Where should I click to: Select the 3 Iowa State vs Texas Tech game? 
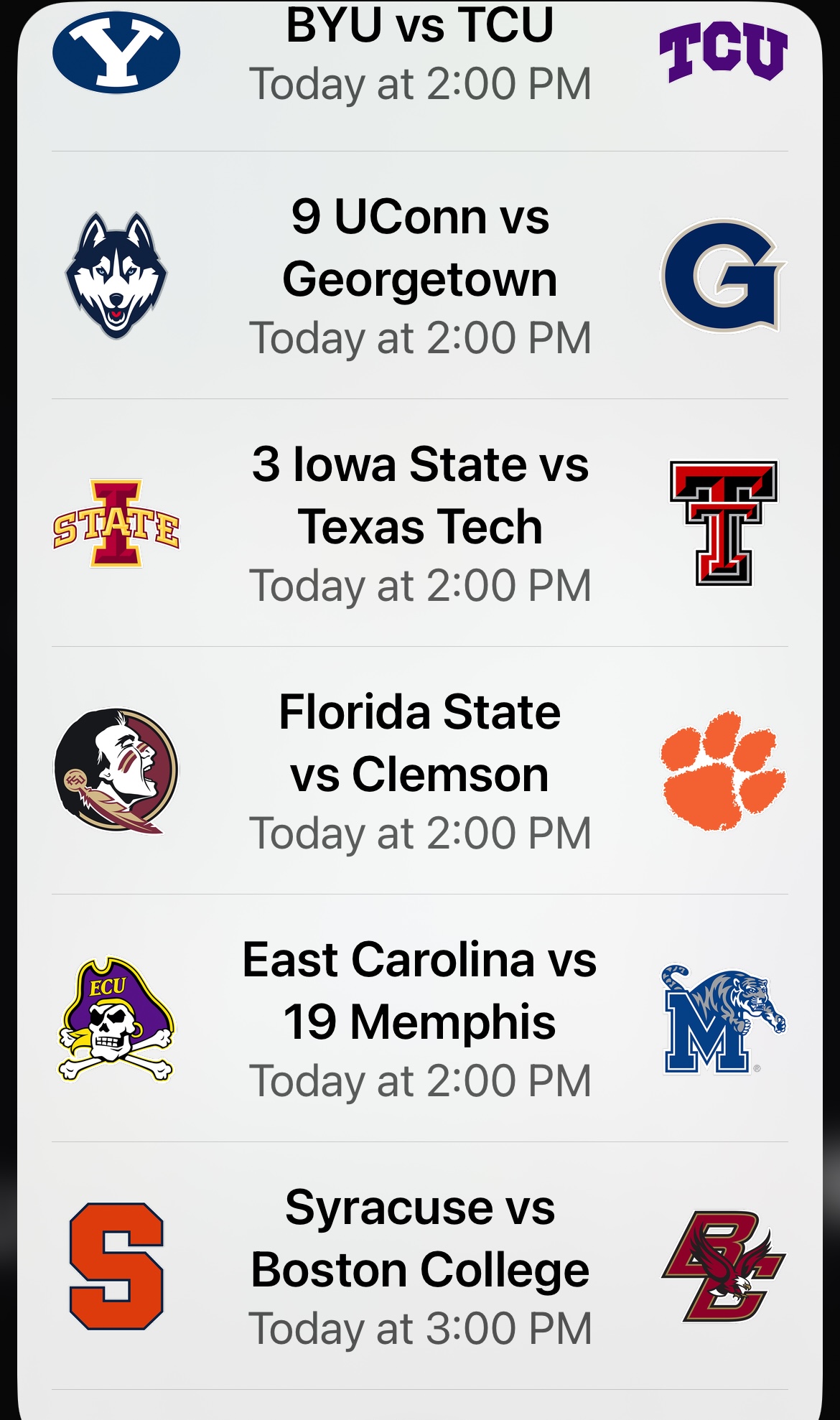pos(420,523)
